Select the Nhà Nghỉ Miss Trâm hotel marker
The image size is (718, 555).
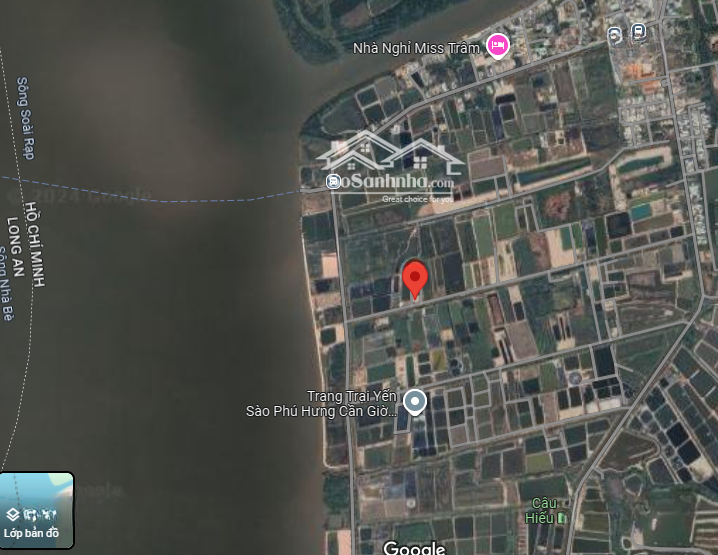[x=497, y=45]
